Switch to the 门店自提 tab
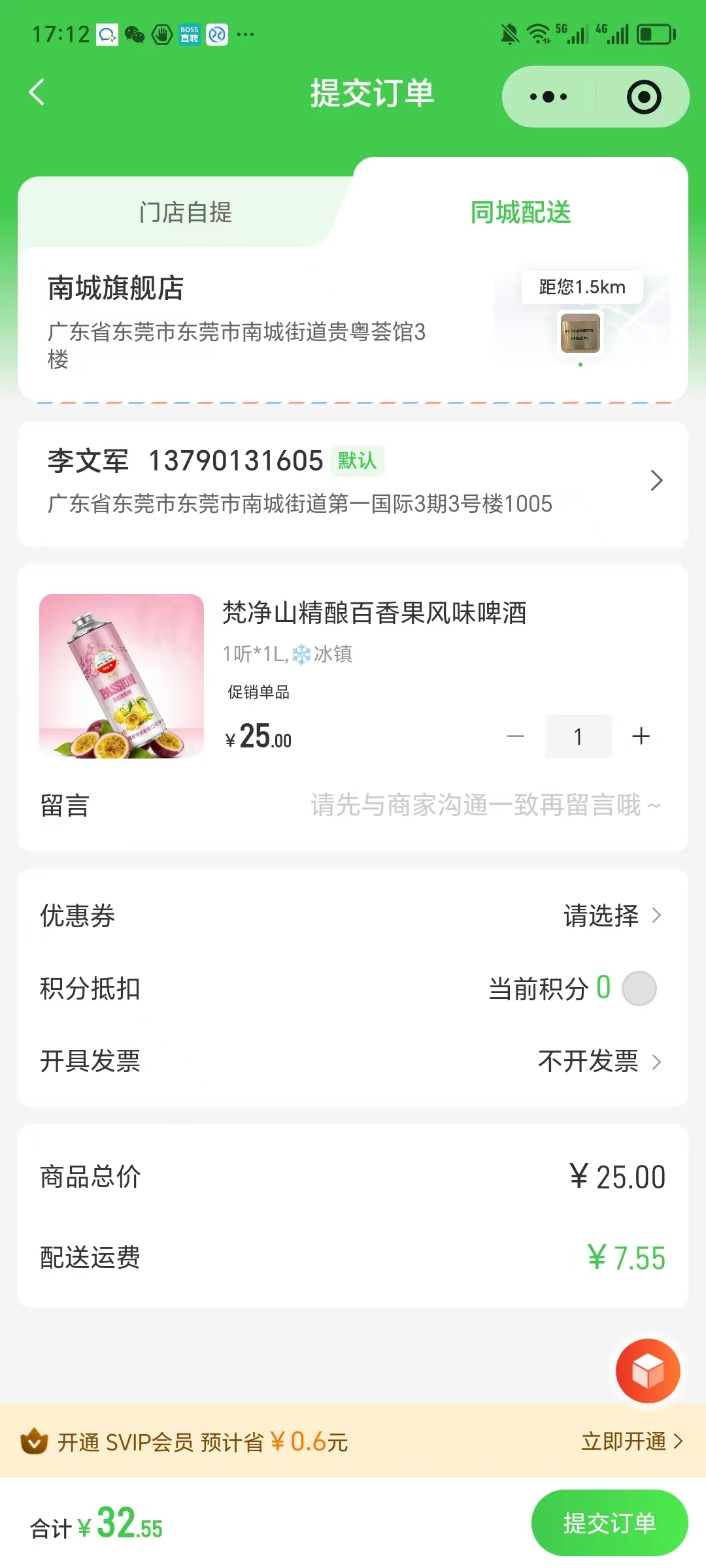The image size is (706, 1568). [x=185, y=212]
